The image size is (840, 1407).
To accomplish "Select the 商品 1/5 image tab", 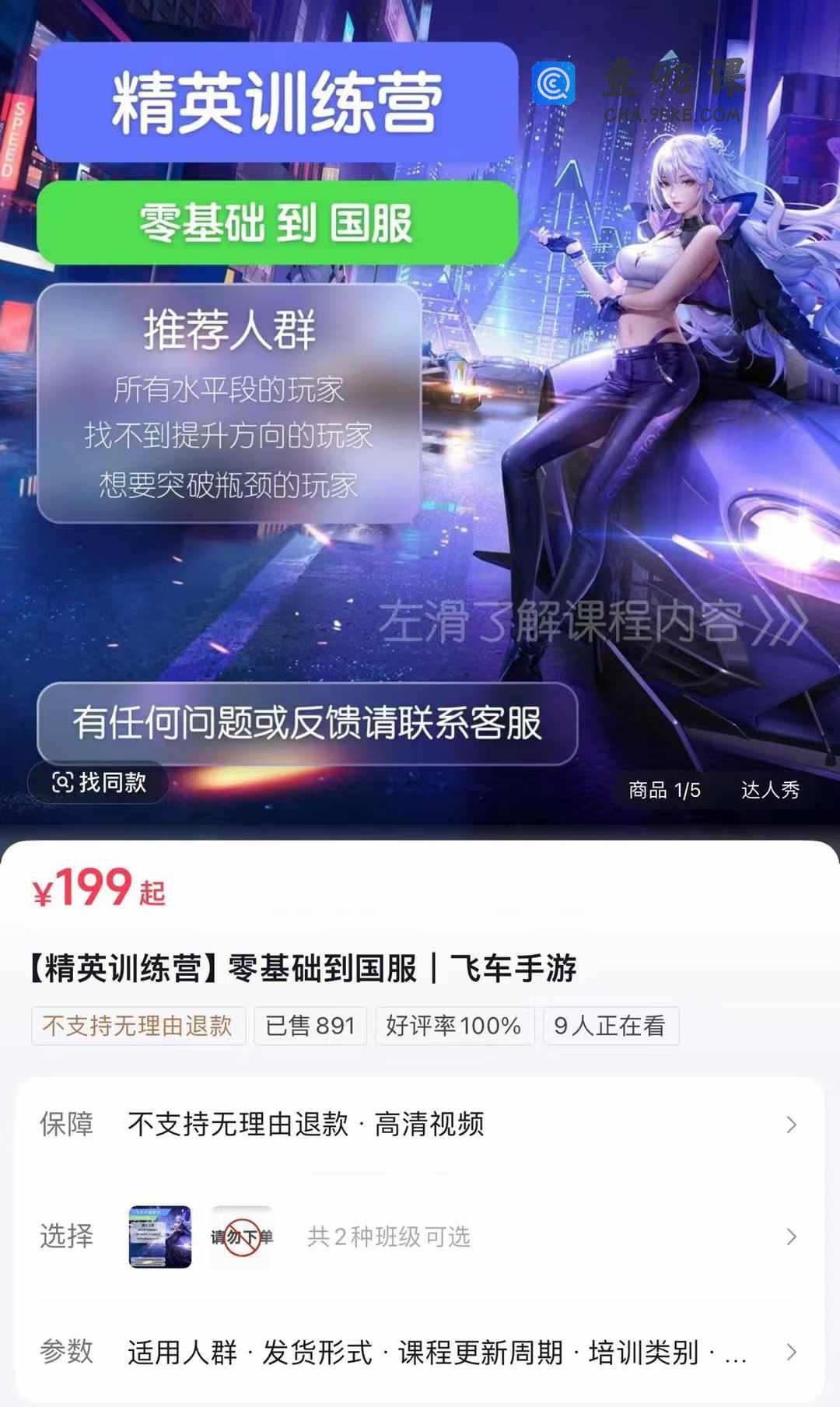I will click(664, 790).
